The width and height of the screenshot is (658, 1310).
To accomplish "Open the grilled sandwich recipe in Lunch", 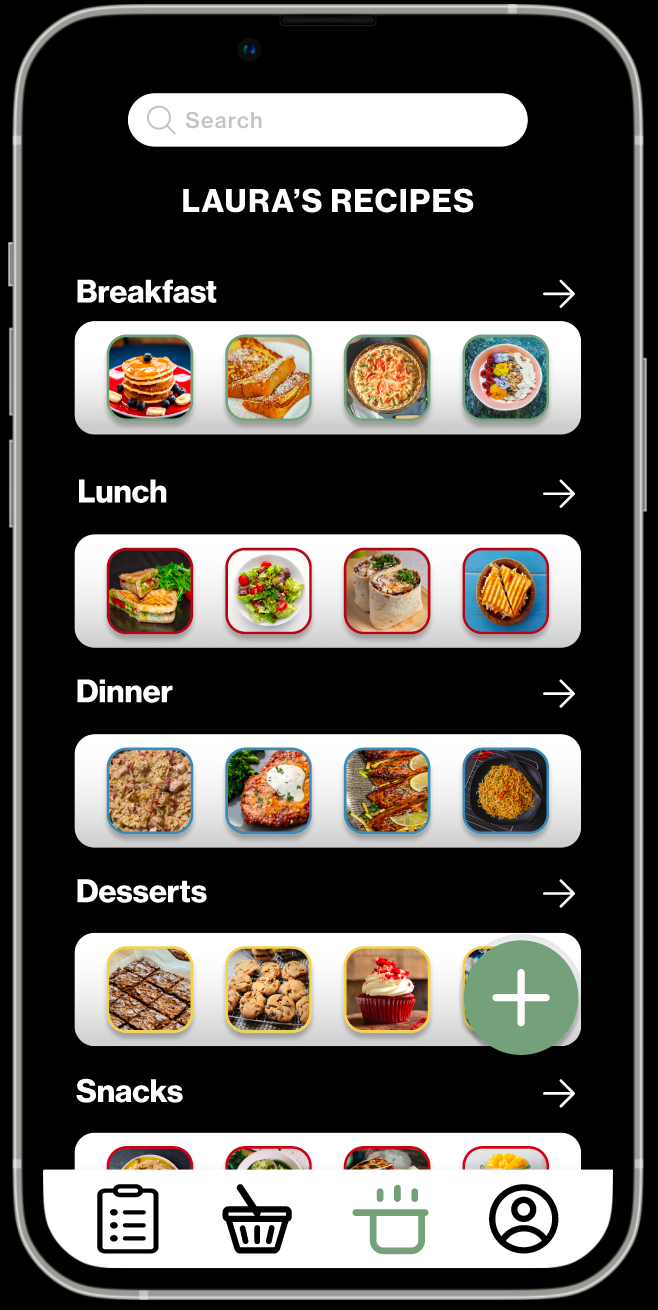I will (x=150, y=591).
